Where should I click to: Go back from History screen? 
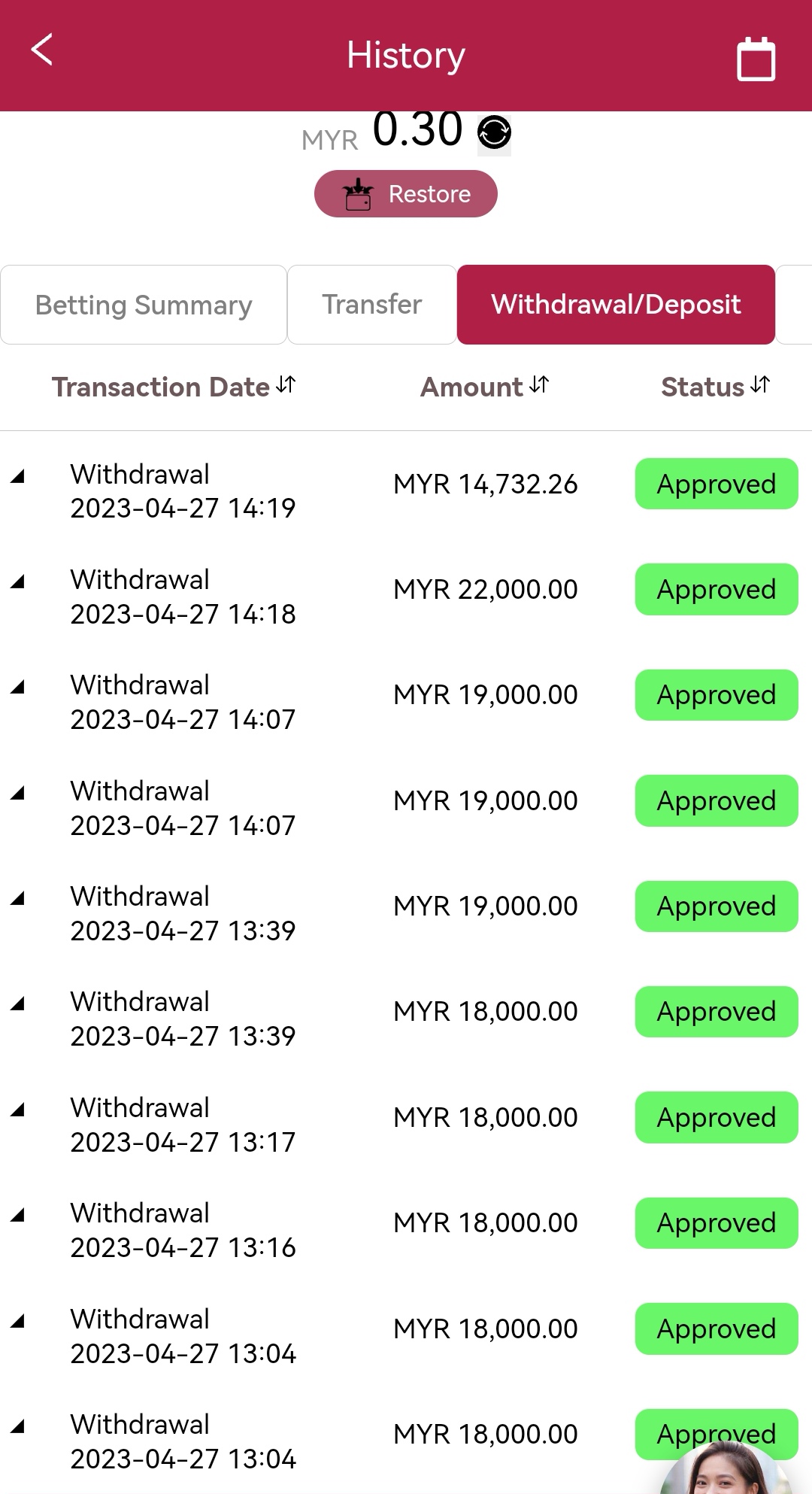pos(42,51)
